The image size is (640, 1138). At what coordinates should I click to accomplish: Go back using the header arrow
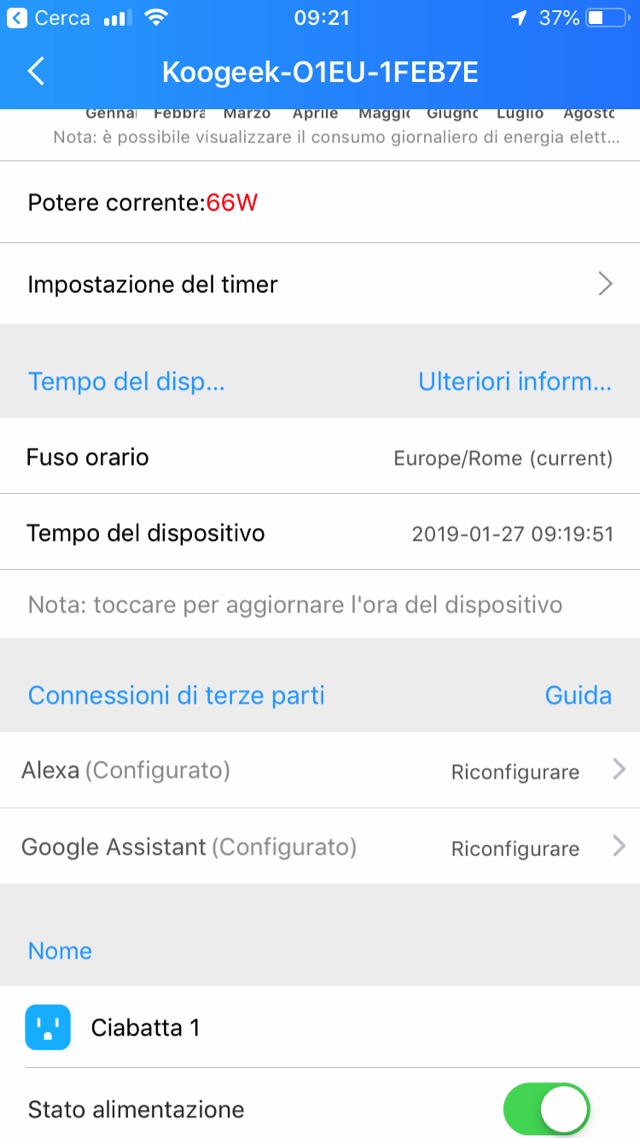pos(37,71)
